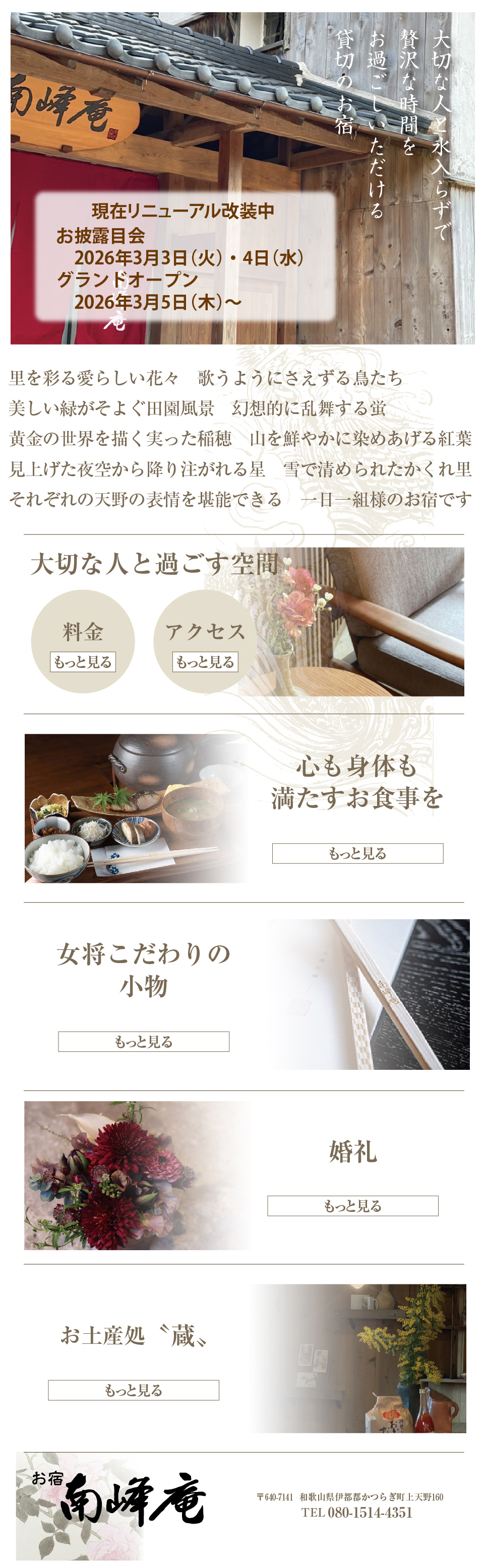Call TEL 080-1514-4351
The height and width of the screenshot is (1568, 484).
point(356,1512)
